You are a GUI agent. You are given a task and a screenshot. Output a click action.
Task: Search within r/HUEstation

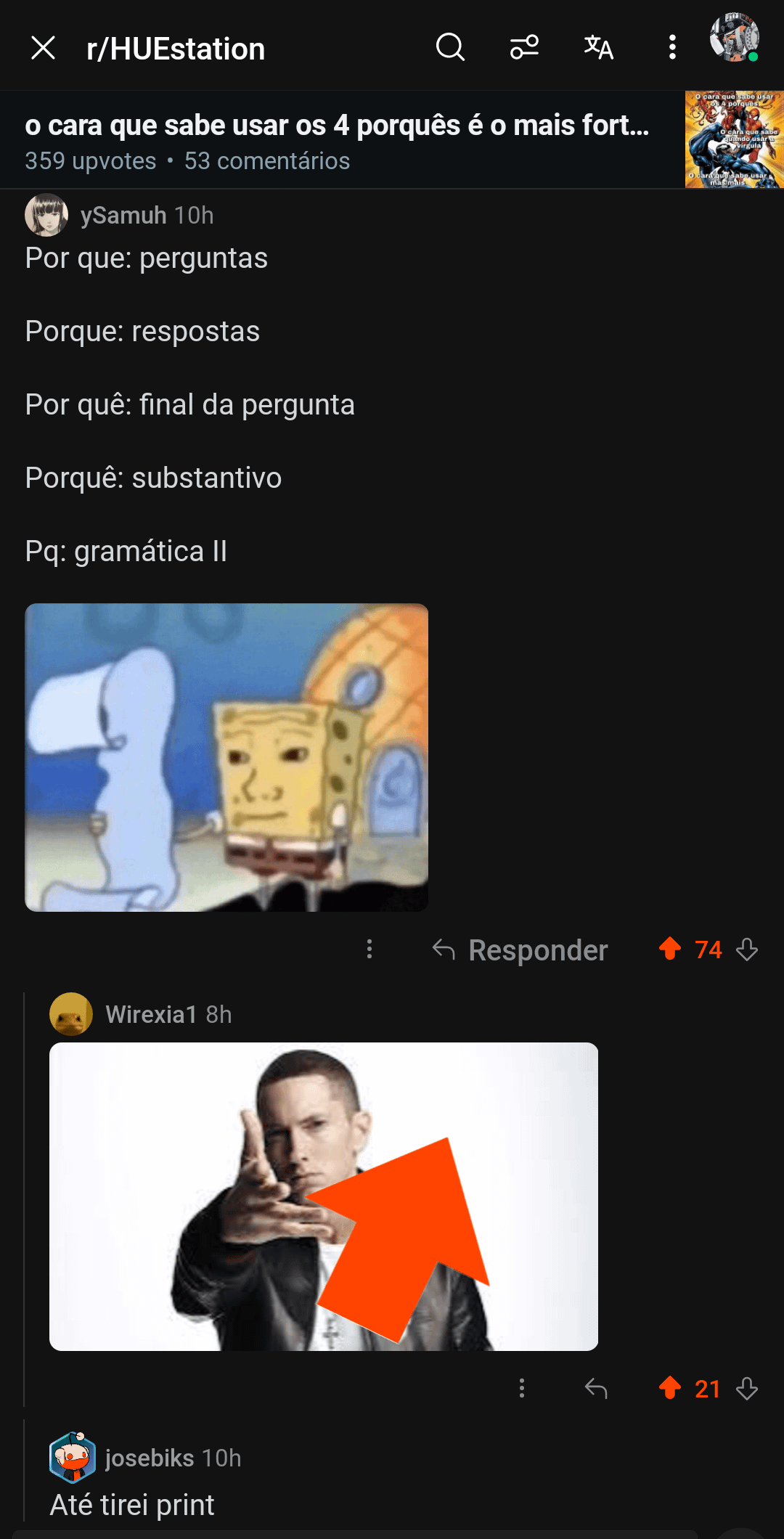(450, 48)
